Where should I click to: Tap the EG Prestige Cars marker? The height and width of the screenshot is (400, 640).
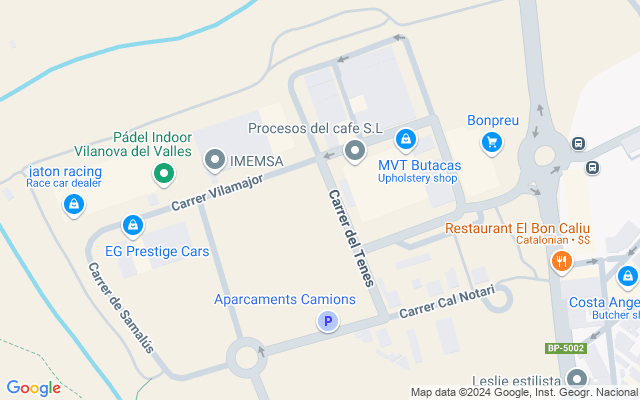(131, 226)
